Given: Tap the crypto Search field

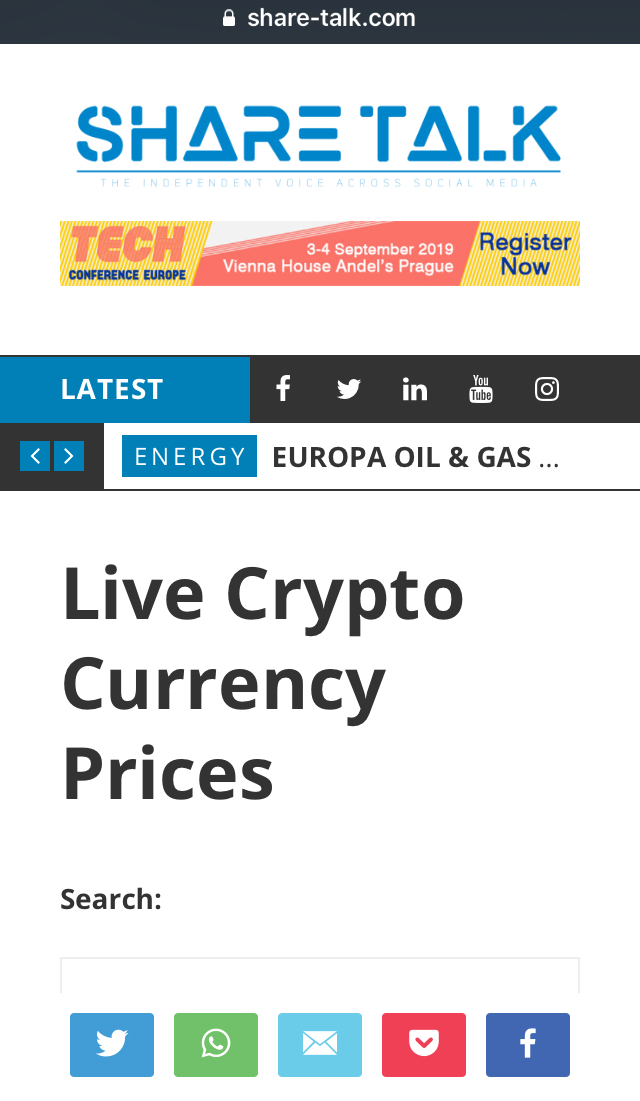Looking at the screenshot, I should [319, 977].
